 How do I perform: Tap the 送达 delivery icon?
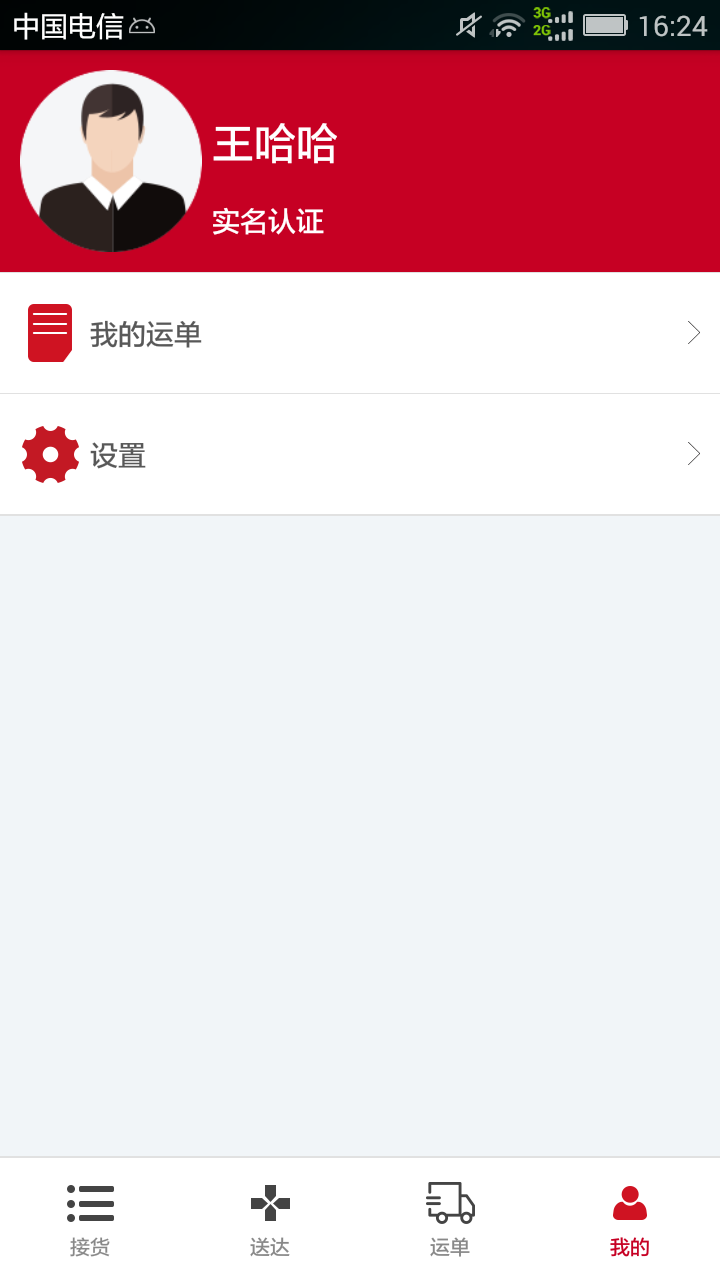tap(270, 1204)
